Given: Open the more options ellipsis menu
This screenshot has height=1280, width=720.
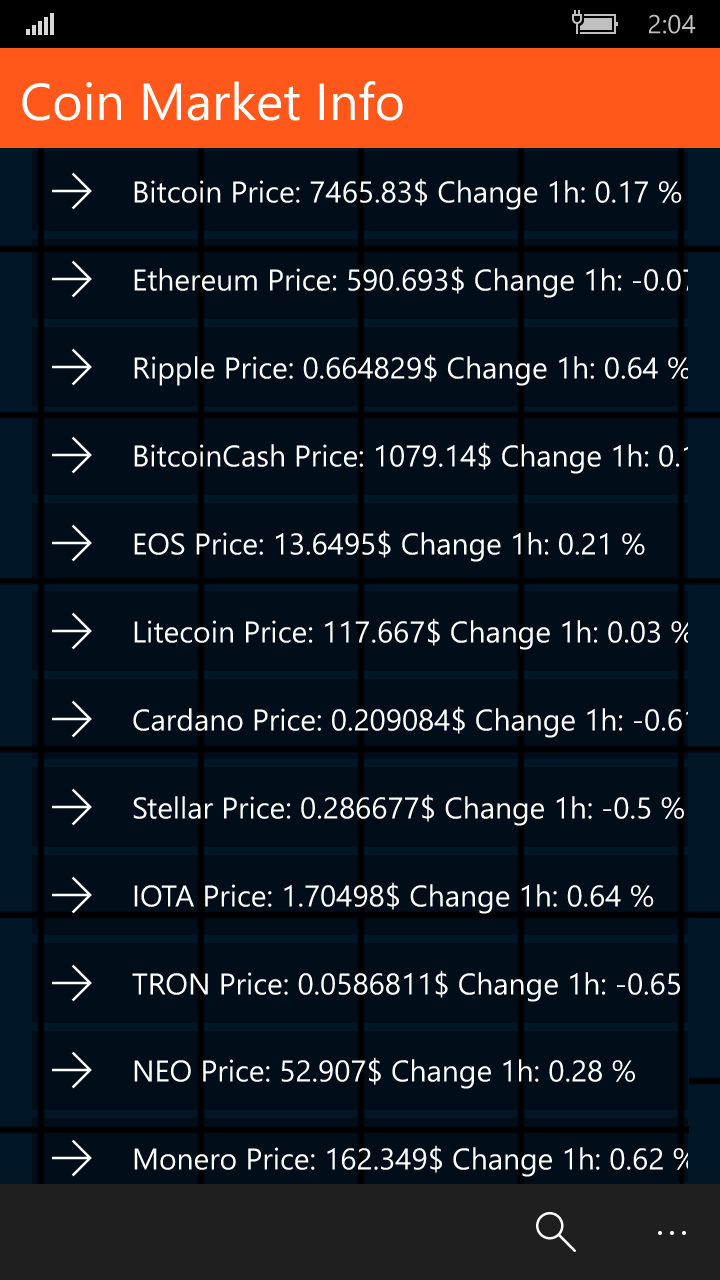Looking at the screenshot, I should click(672, 1232).
